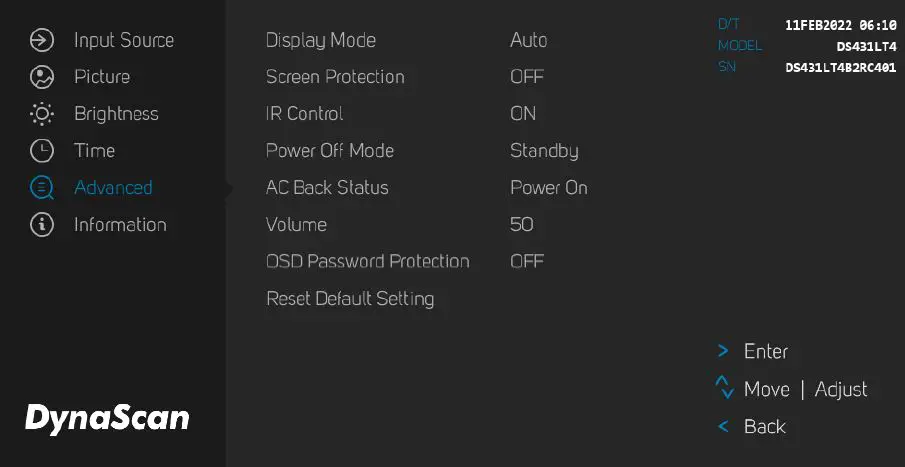The height and width of the screenshot is (467, 905).
Task: Open the Brightness section
Action: click(115, 114)
